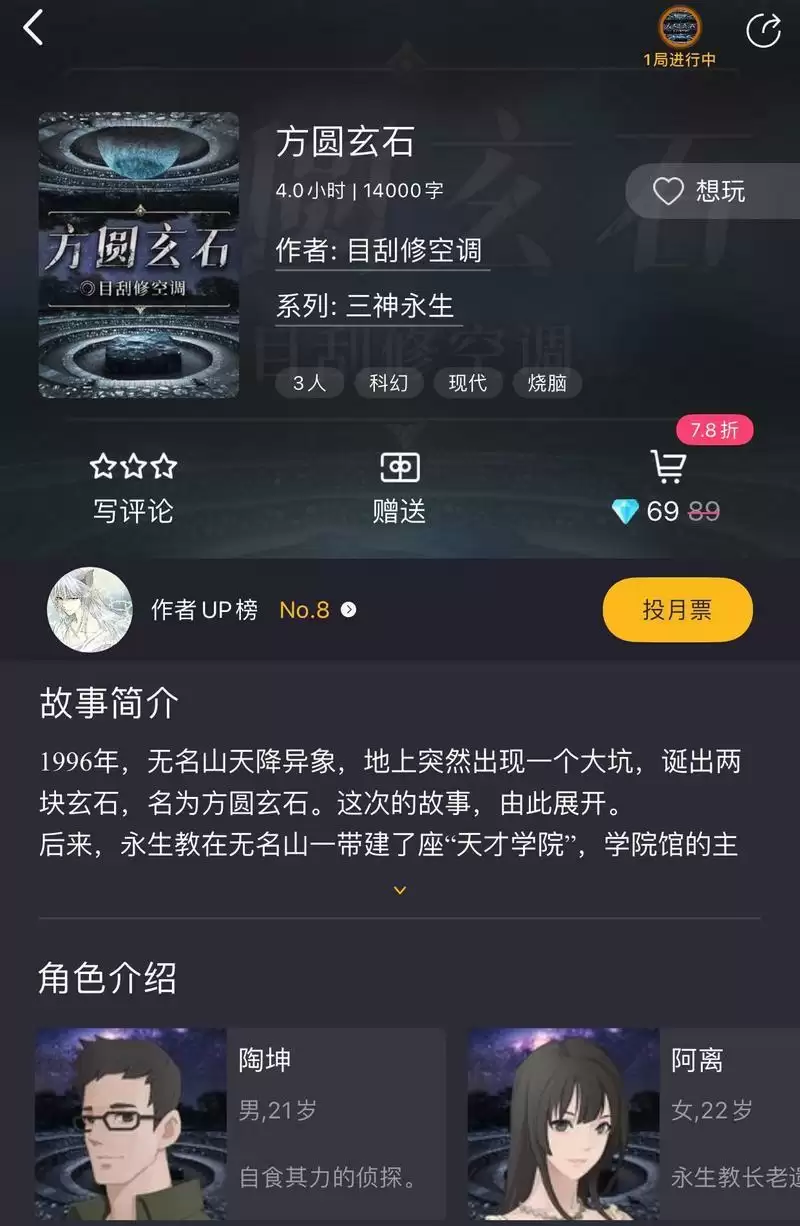This screenshot has width=800, height=1226.
Task: Select the 烧脑 tag
Action: click(x=546, y=382)
